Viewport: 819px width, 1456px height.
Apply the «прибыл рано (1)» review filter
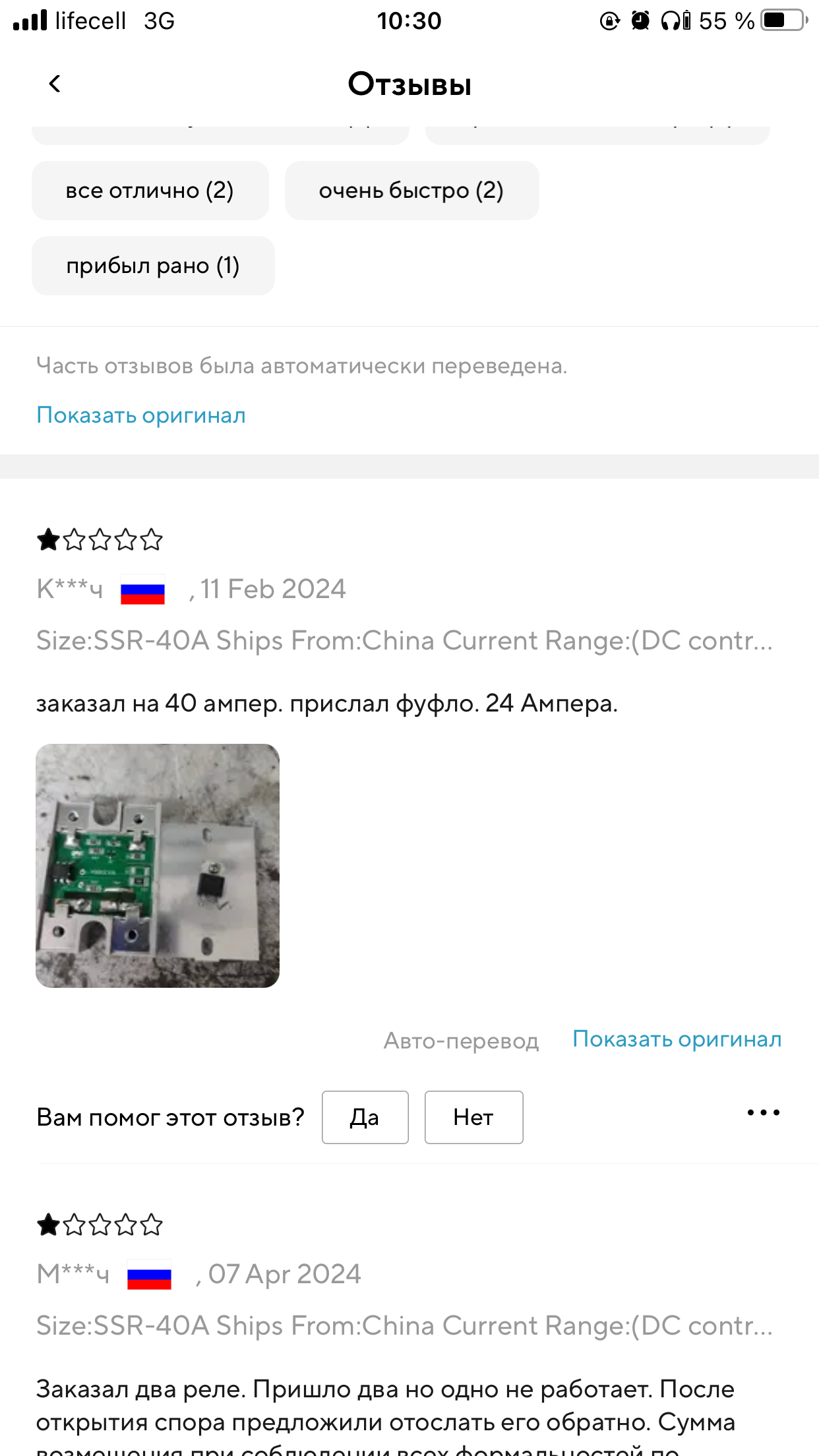(153, 266)
